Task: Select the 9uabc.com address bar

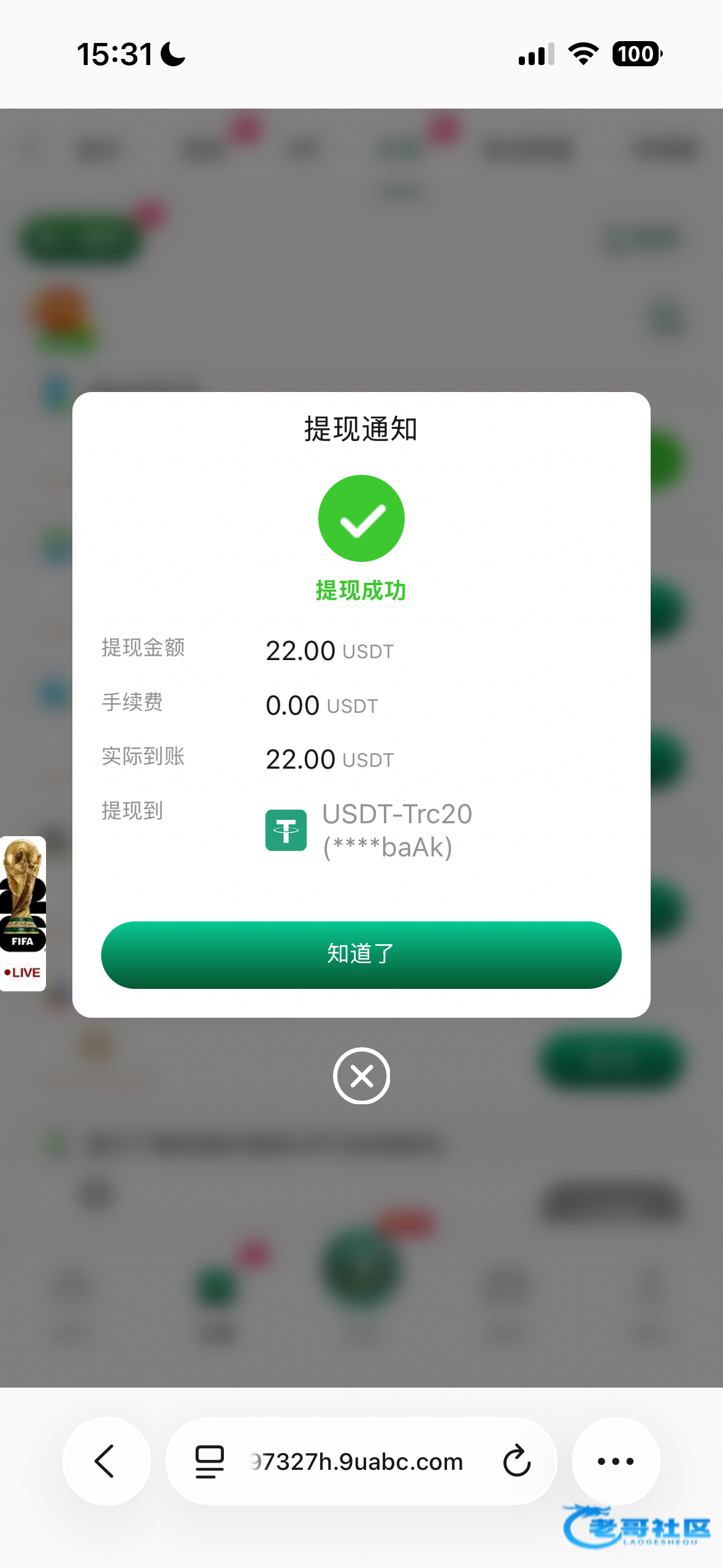Action: point(356,1462)
